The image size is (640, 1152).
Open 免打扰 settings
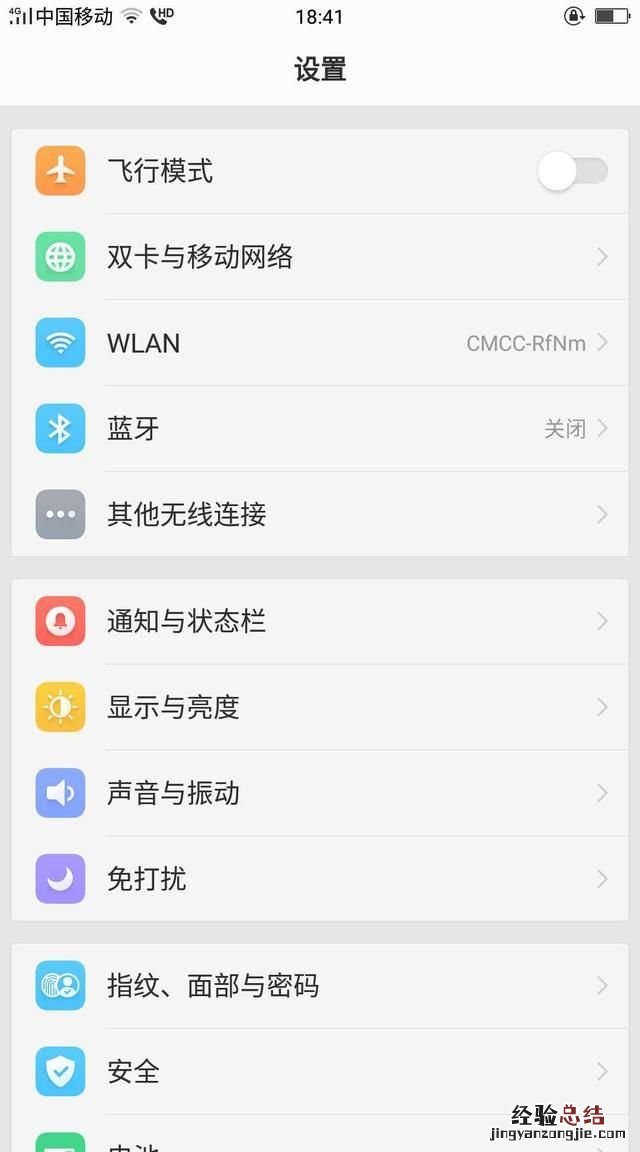point(320,879)
